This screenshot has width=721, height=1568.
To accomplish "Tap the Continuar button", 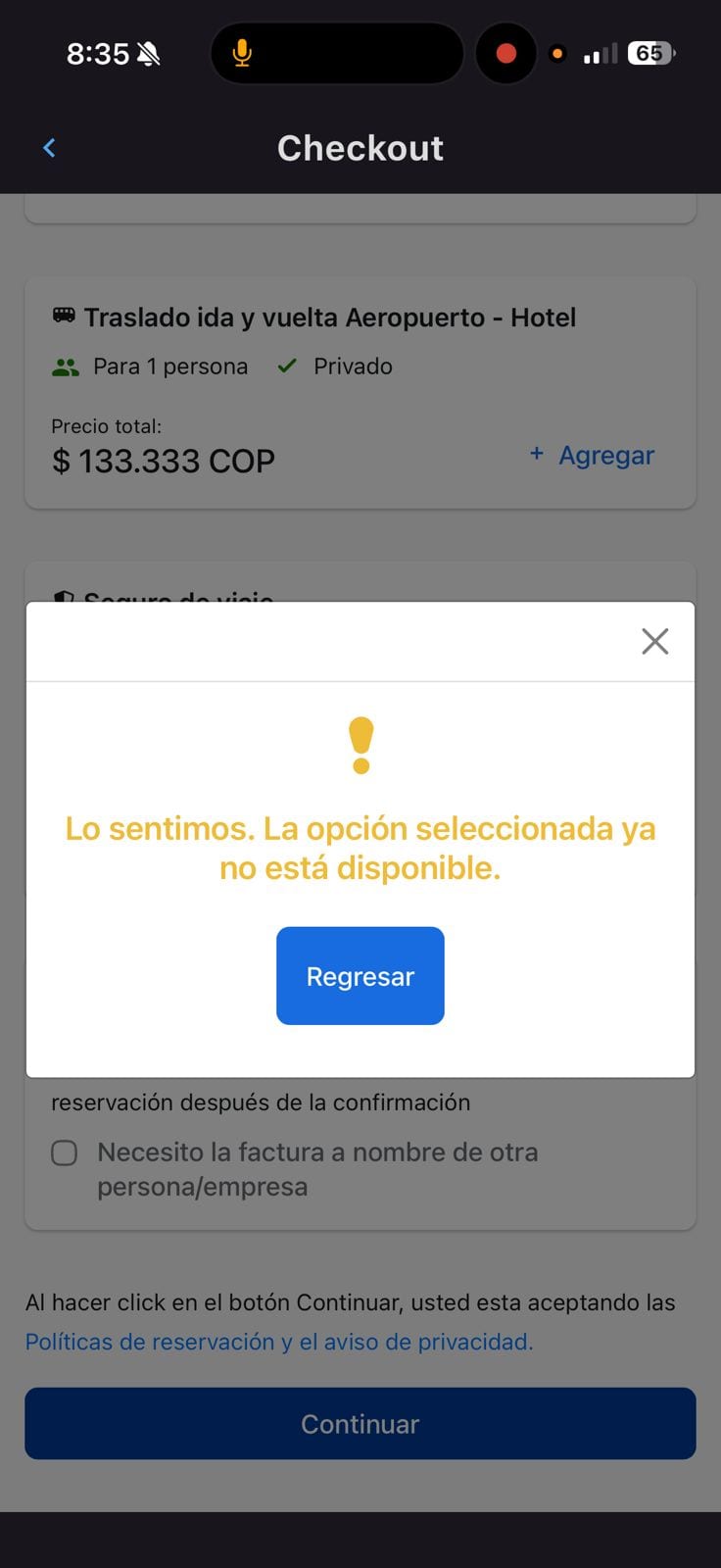I will (360, 1424).
